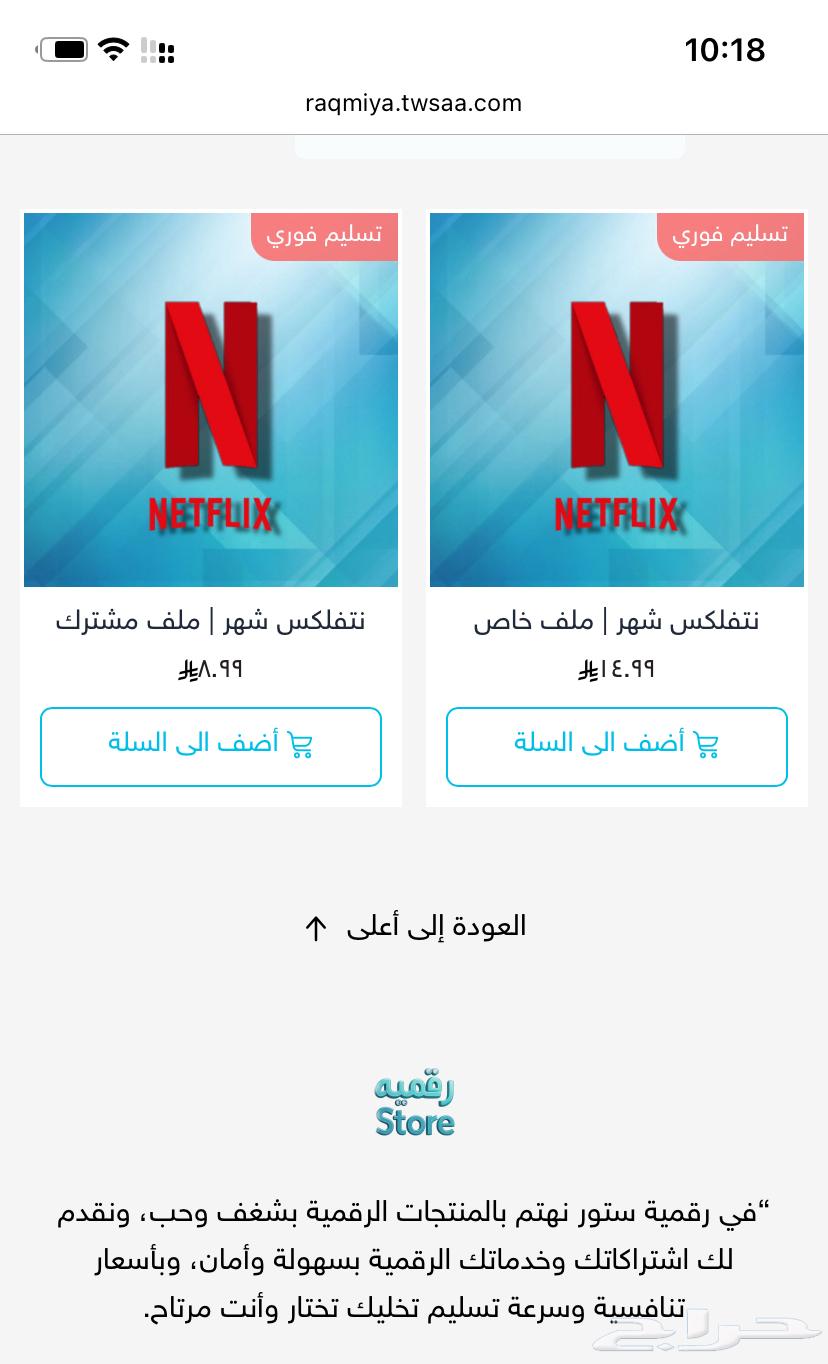Viewport: 828px width, 1364px height.
Task: Add نتفلكس شهر ملف مشترك to the cart
Action: click(x=210, y=746)
